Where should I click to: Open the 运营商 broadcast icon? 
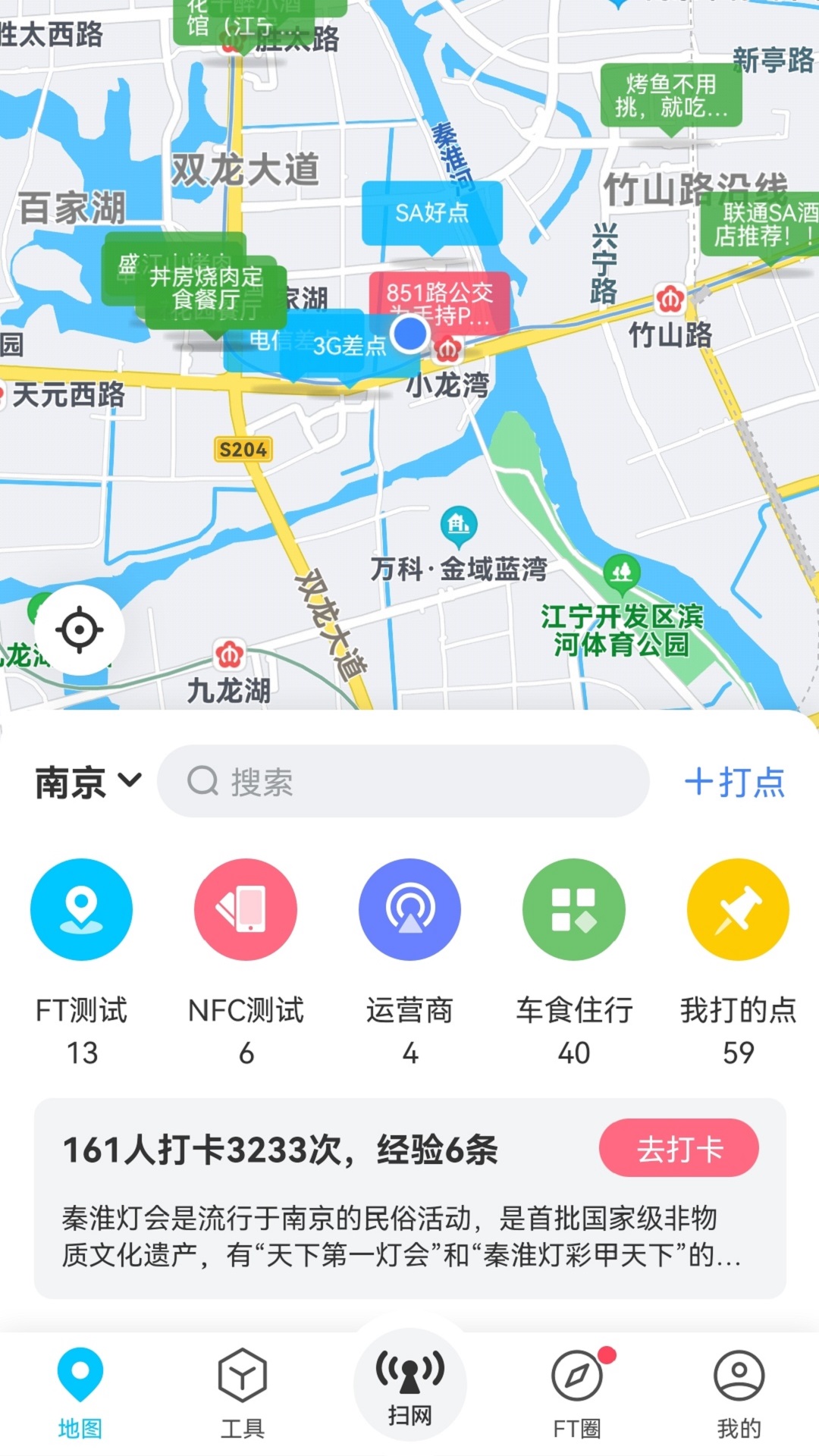409,909
